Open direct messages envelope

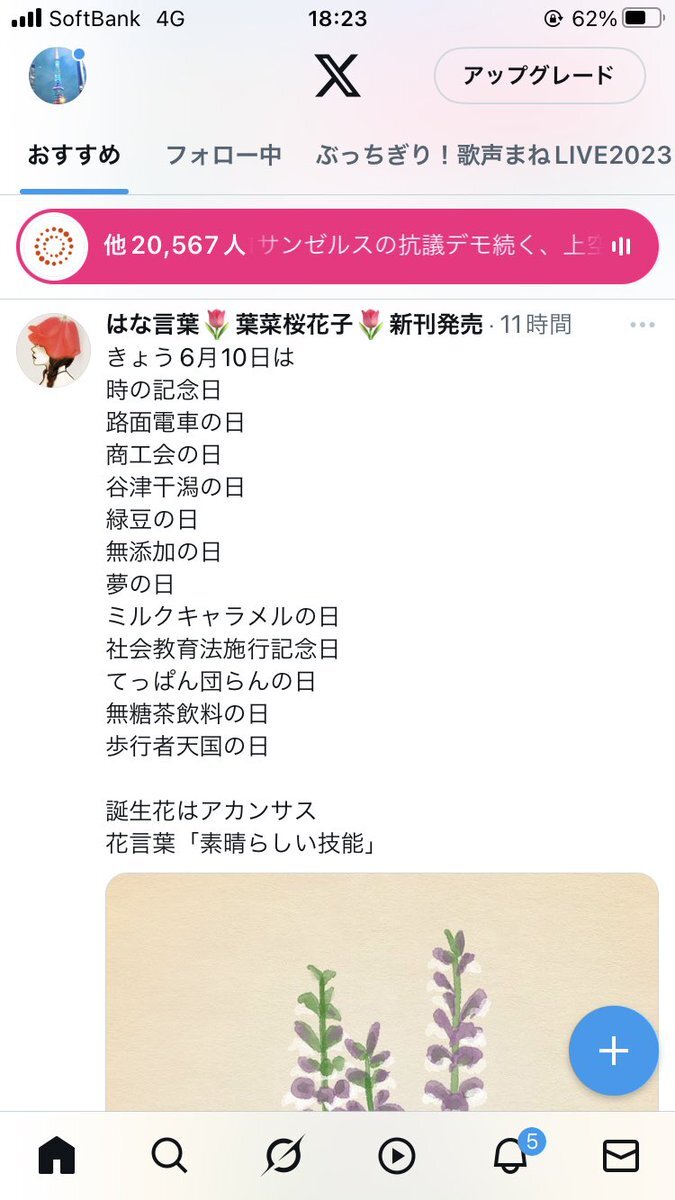point(621,1157)
